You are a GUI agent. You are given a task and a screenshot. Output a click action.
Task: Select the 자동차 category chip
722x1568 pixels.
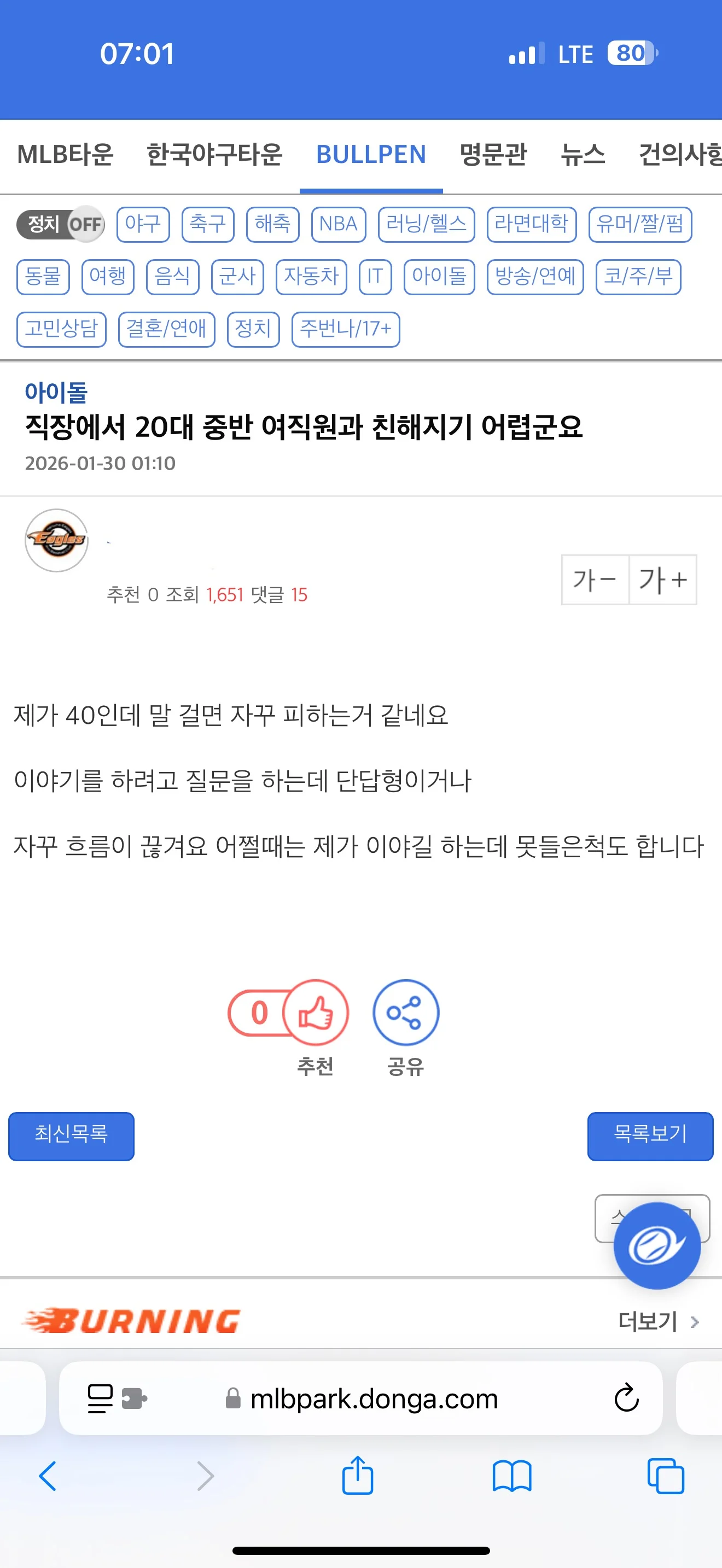click(x=311, y=277)
